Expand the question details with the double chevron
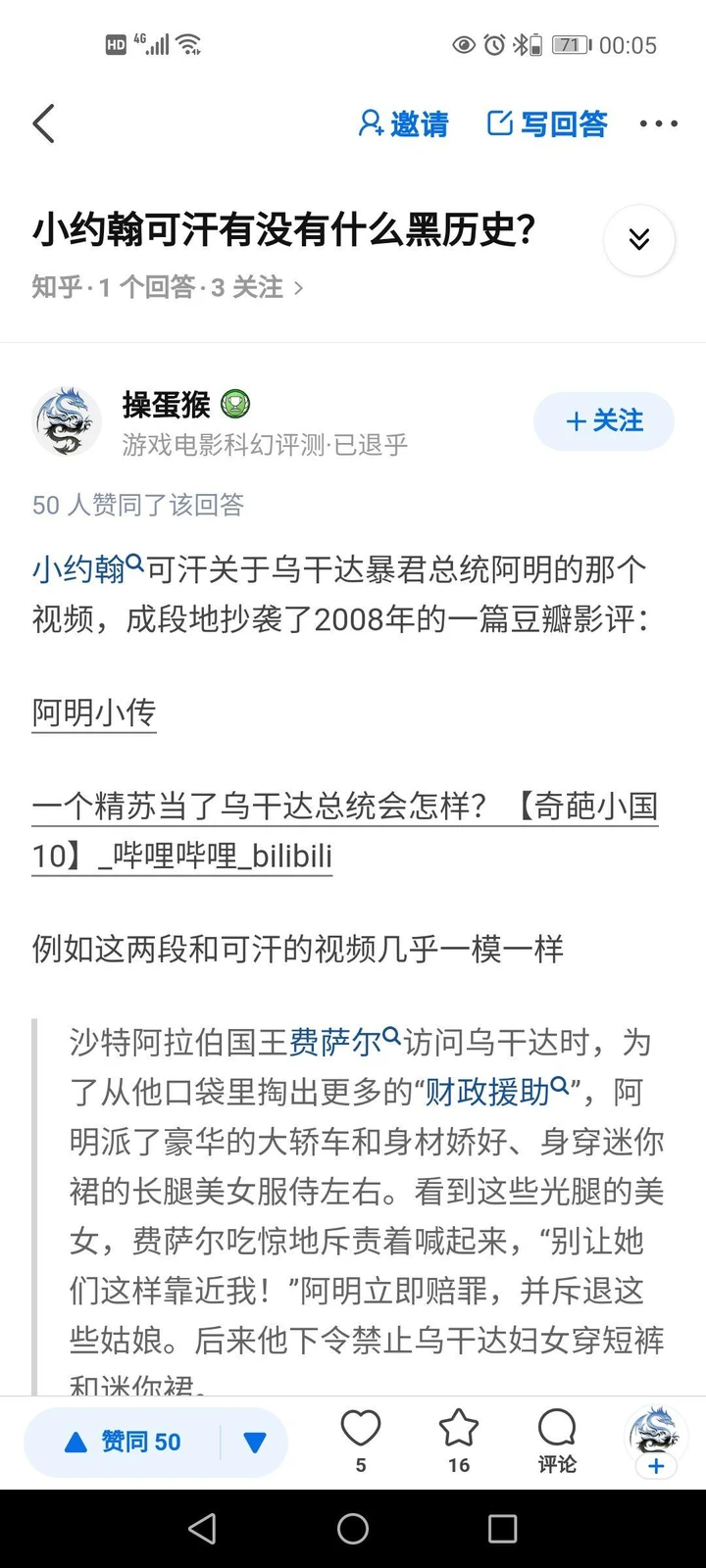706x1568 pixels. click(639, 240)
